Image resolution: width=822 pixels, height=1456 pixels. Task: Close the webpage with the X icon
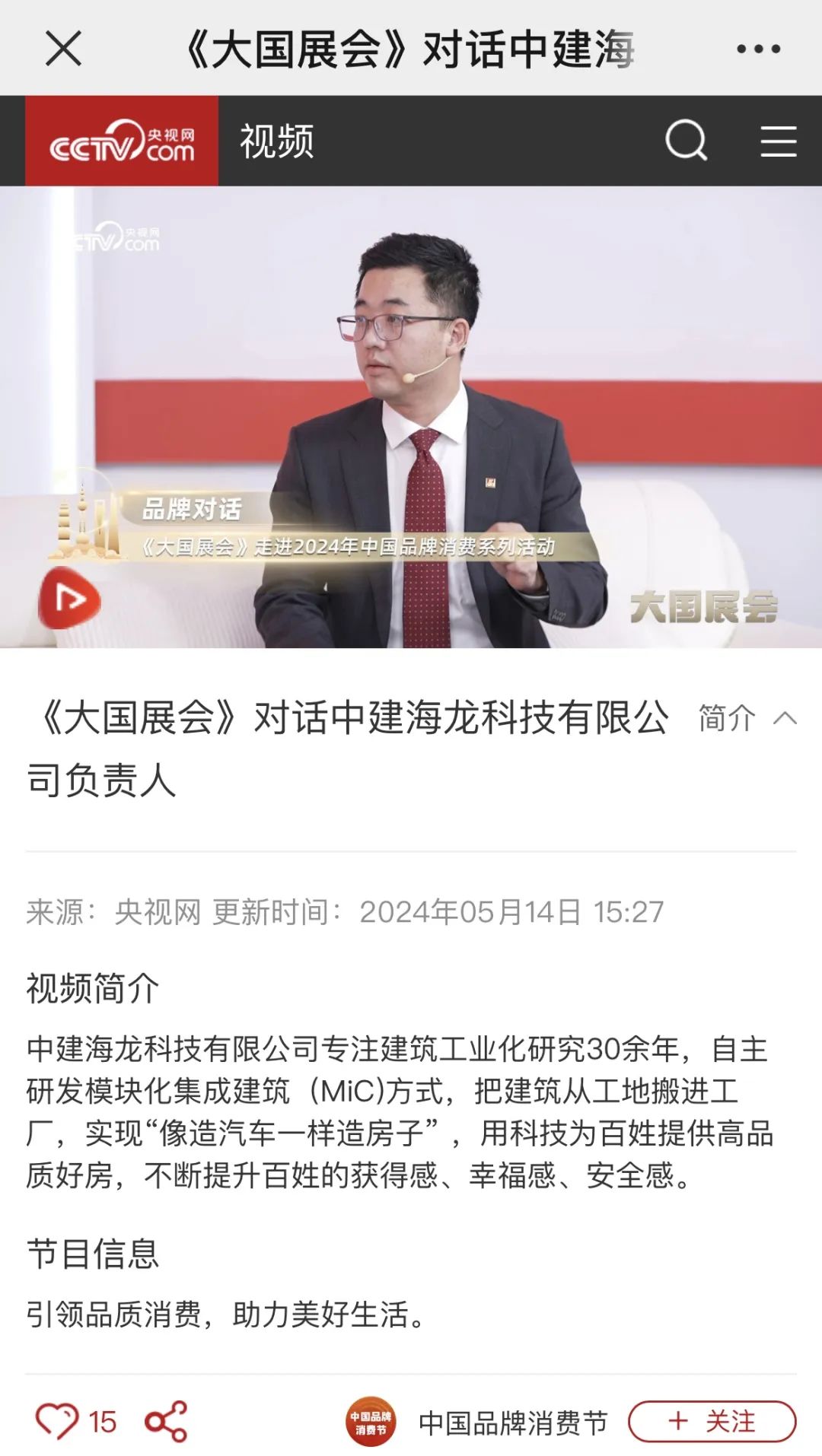pyautogui.click(x=63, y=49)
